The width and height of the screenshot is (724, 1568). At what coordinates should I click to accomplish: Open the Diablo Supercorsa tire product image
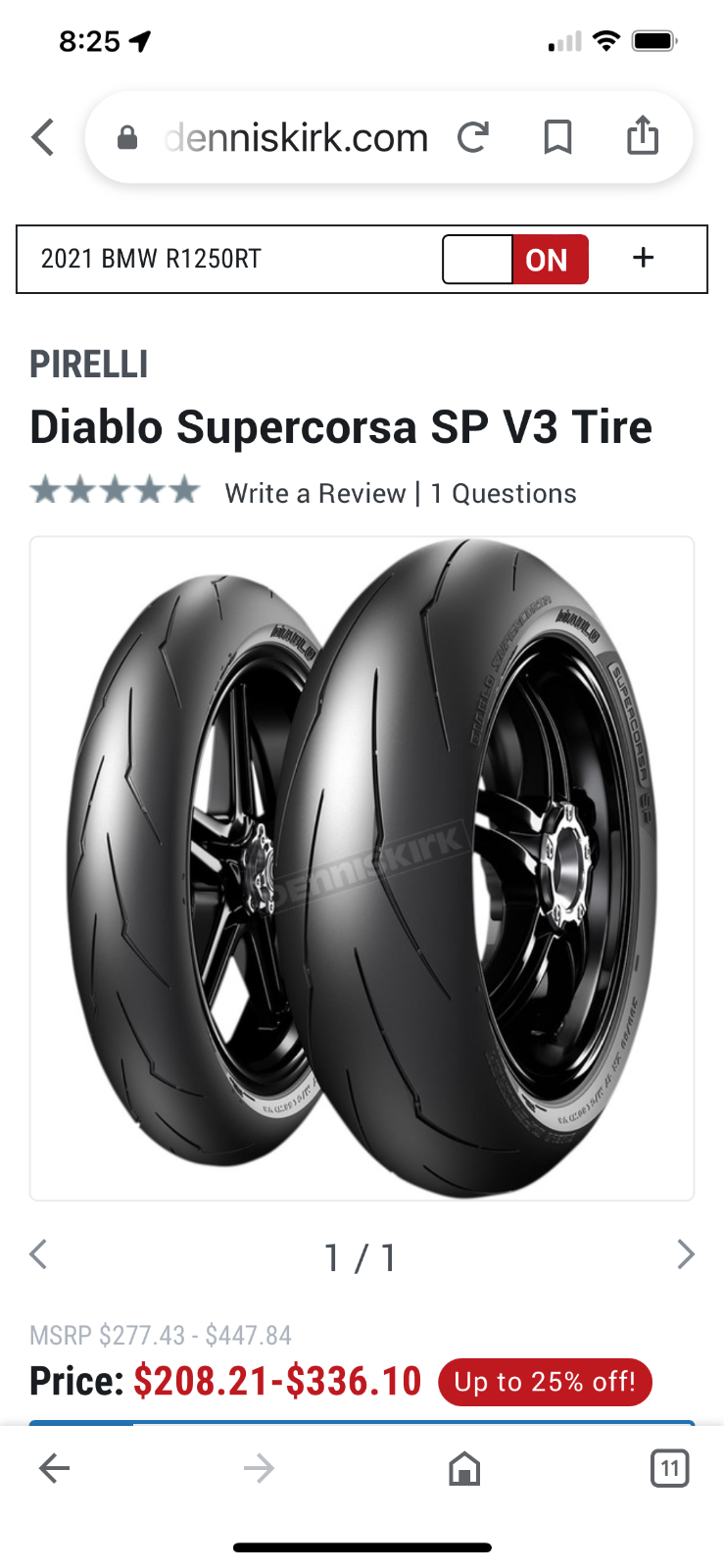pyautogui.click(x=362, y=867)
